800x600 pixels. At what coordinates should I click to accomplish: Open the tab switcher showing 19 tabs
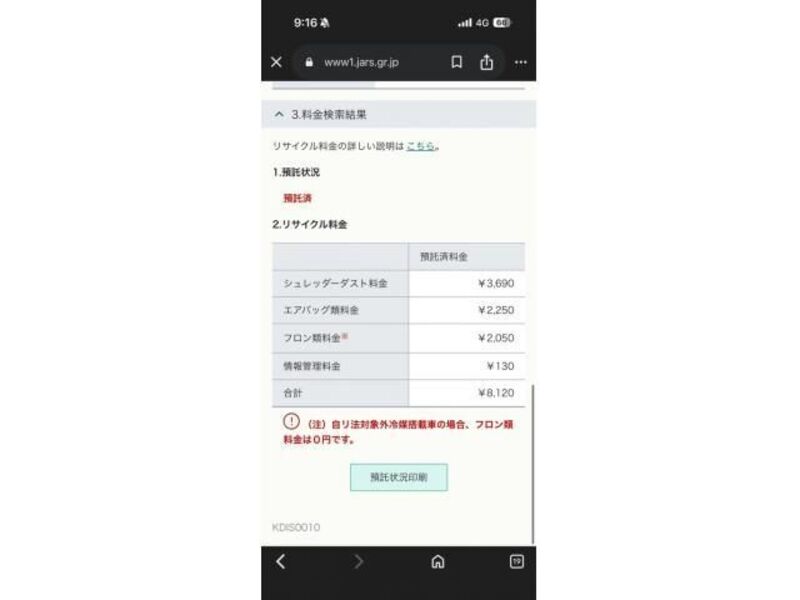tap(516, 562)
